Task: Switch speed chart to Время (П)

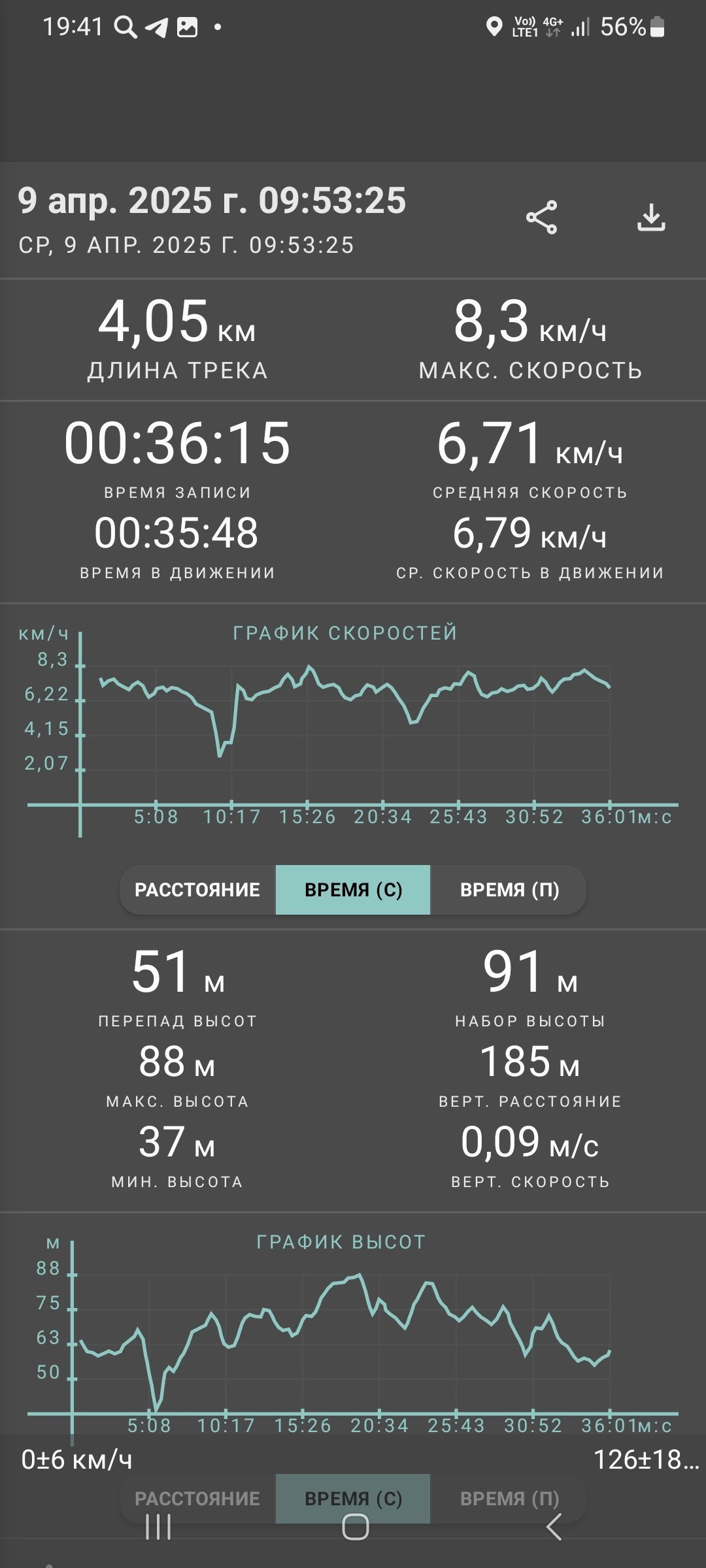Action: coord(509,889)
